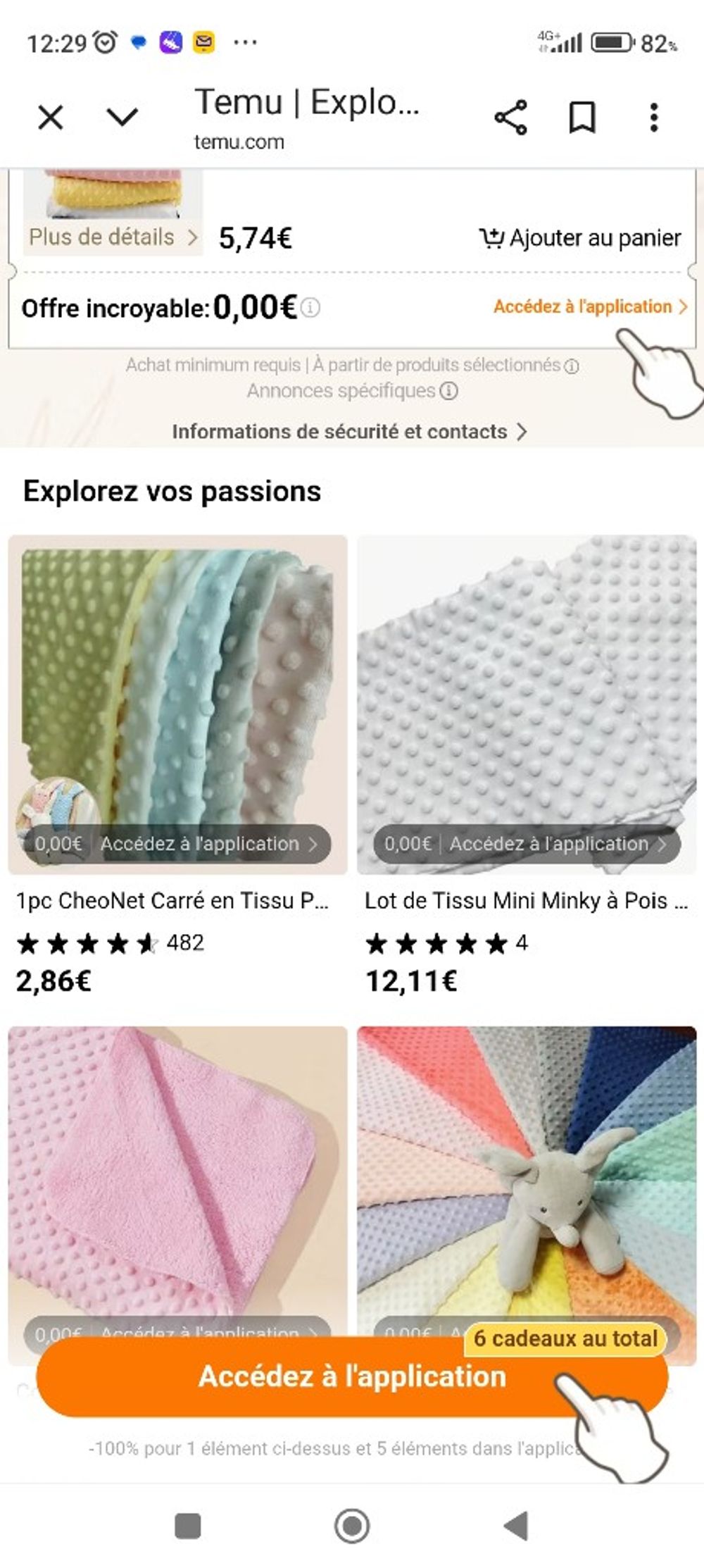Open Accédez à l'application link beside Offre incroyable
The image size is (704, 1568).
tap(590, 306)
